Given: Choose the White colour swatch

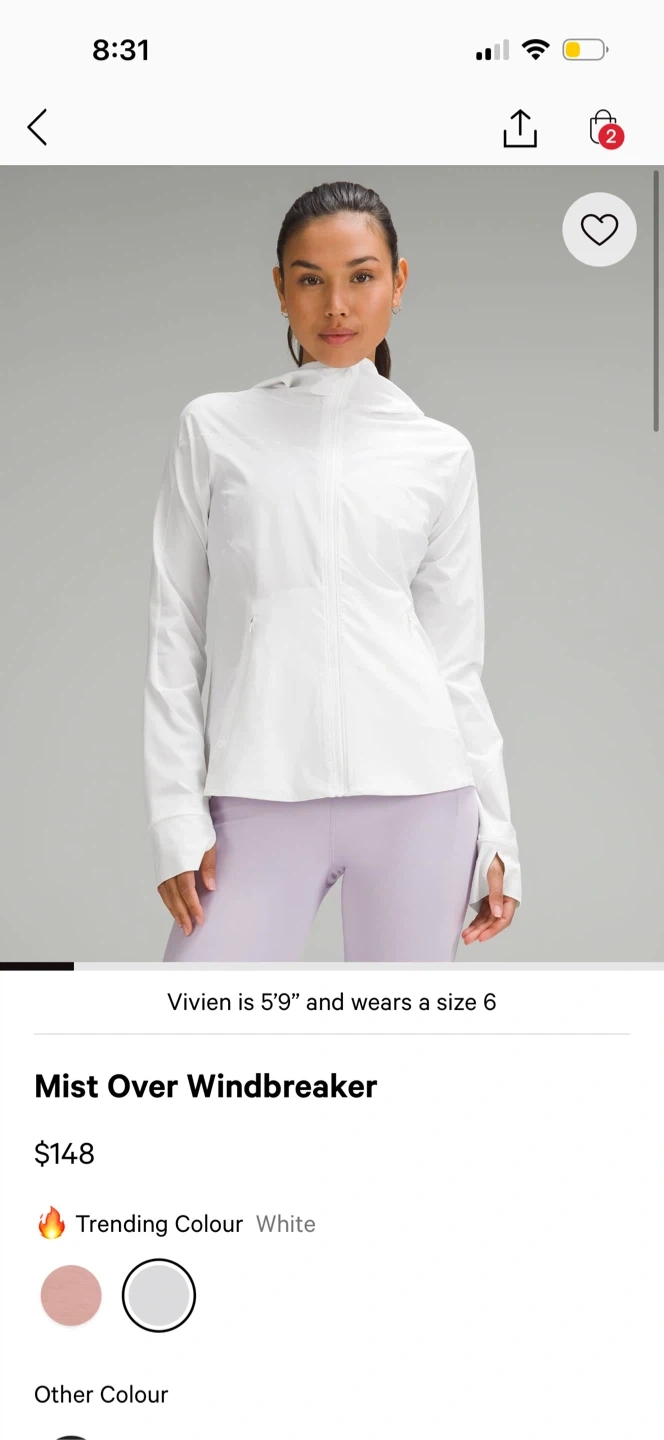Looking at the screenshot, I should pyautogui.click(x=159, y=1295).
